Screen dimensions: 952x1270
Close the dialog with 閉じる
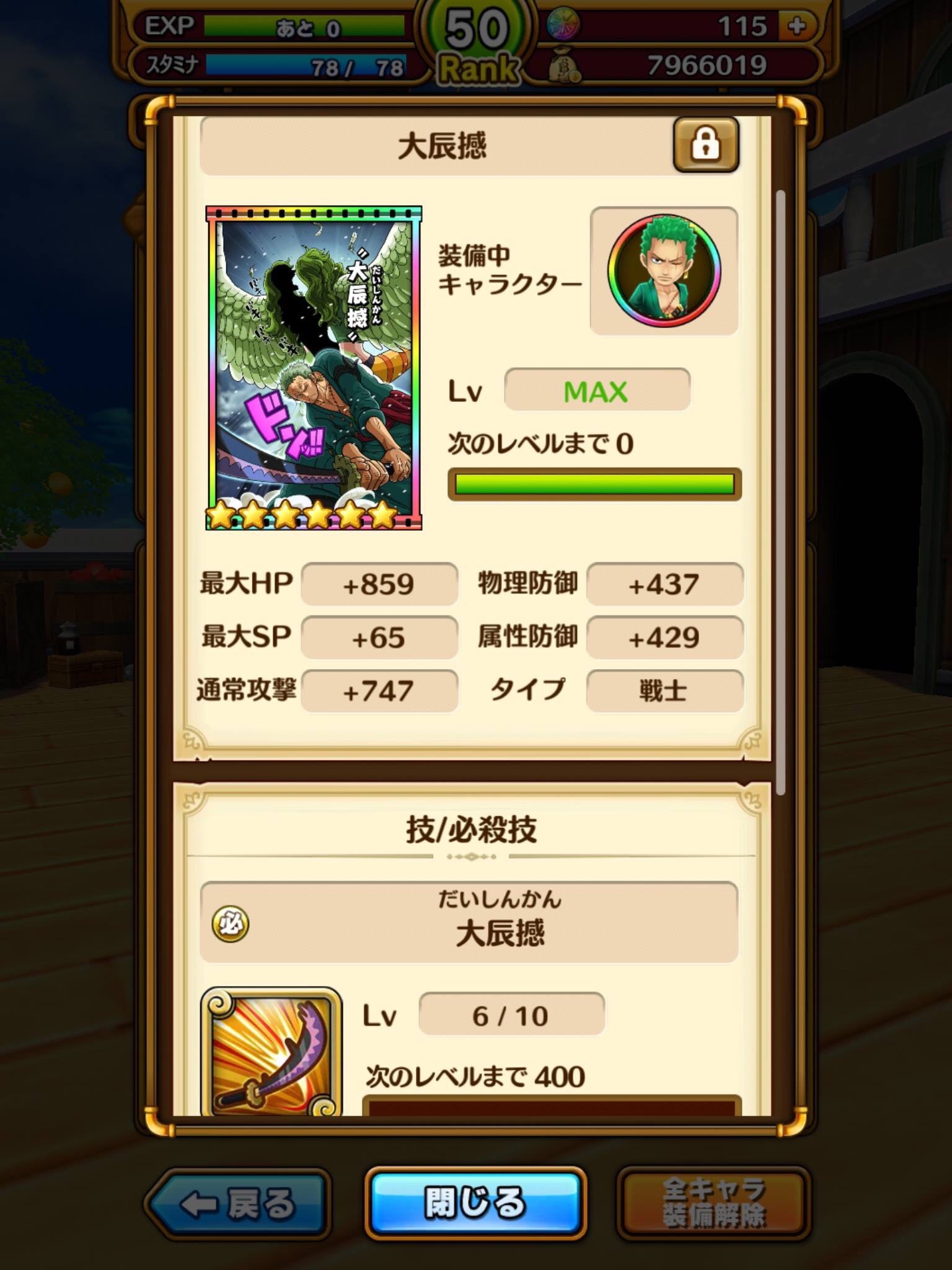[x=475, y=1202]
